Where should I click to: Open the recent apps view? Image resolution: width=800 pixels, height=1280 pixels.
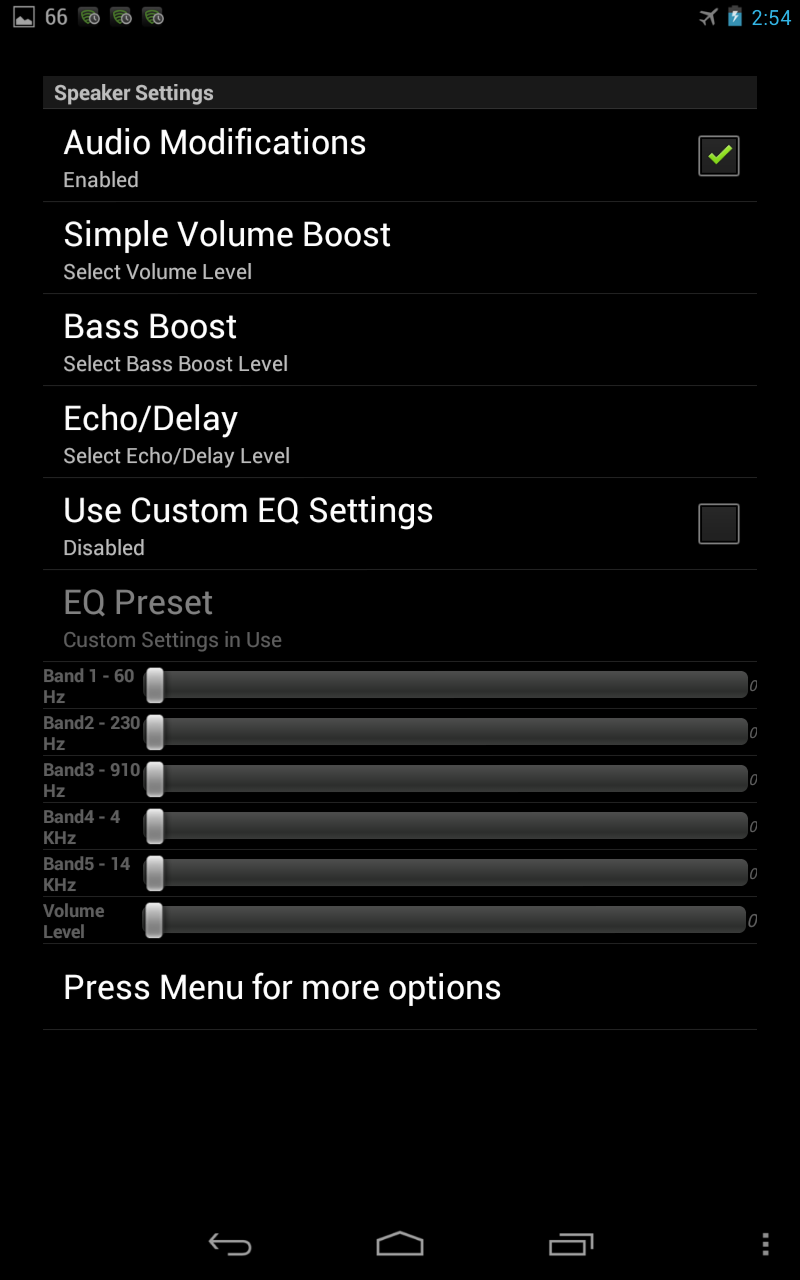pyautogui.click(x=571, y=1244)
